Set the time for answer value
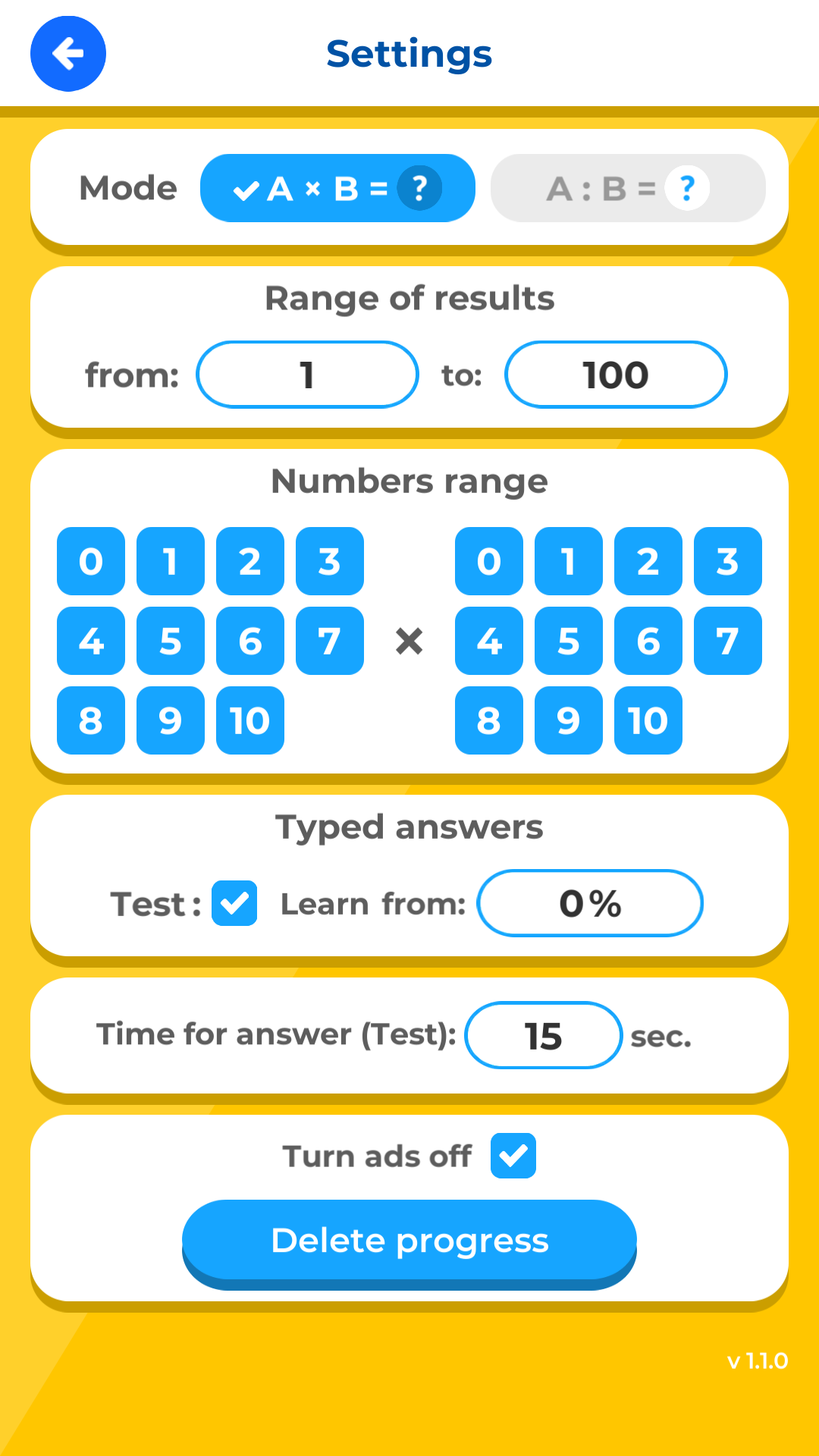The width and height of the screenshot is (819, 1456). point(544,1035)
